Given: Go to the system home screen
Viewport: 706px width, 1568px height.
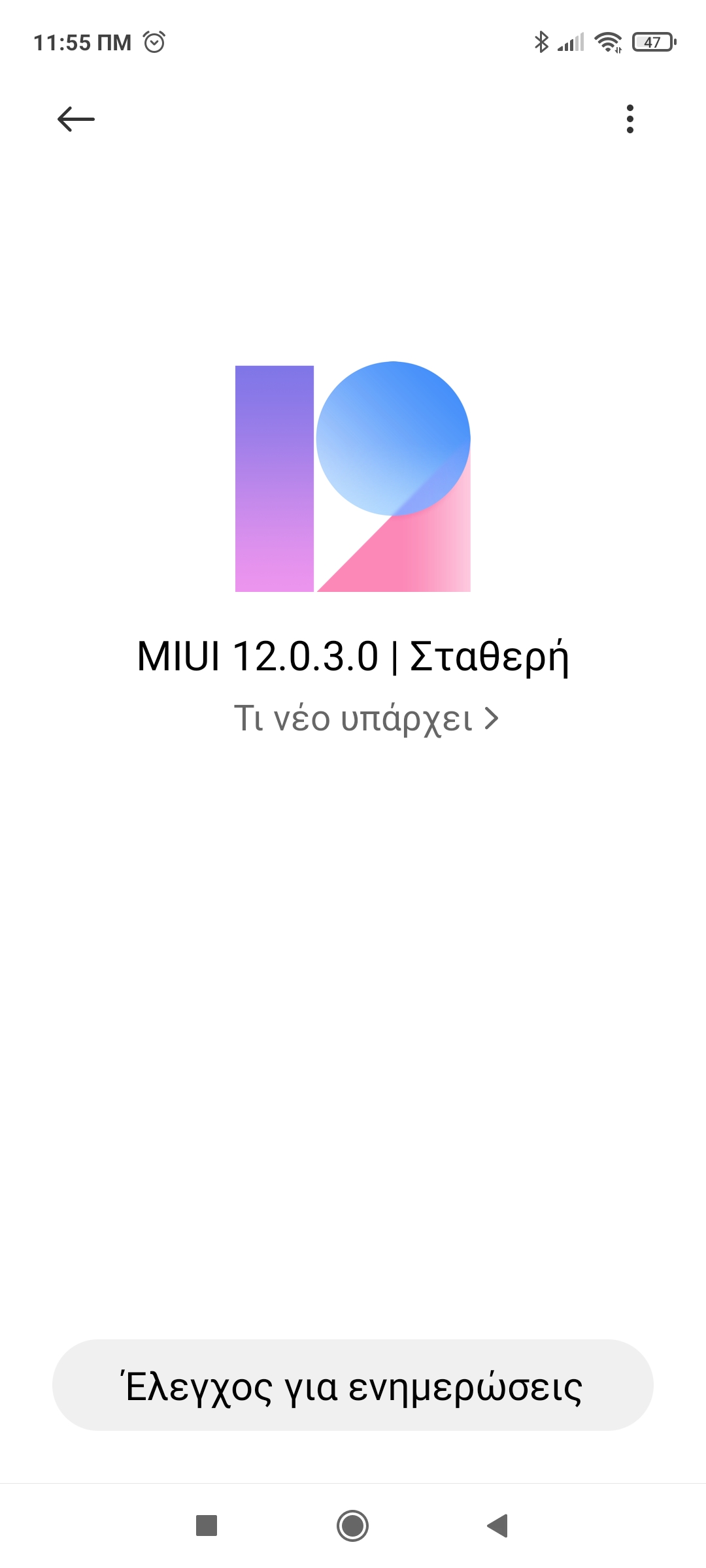Looking at the screenshot, I should coord(352,1526).
